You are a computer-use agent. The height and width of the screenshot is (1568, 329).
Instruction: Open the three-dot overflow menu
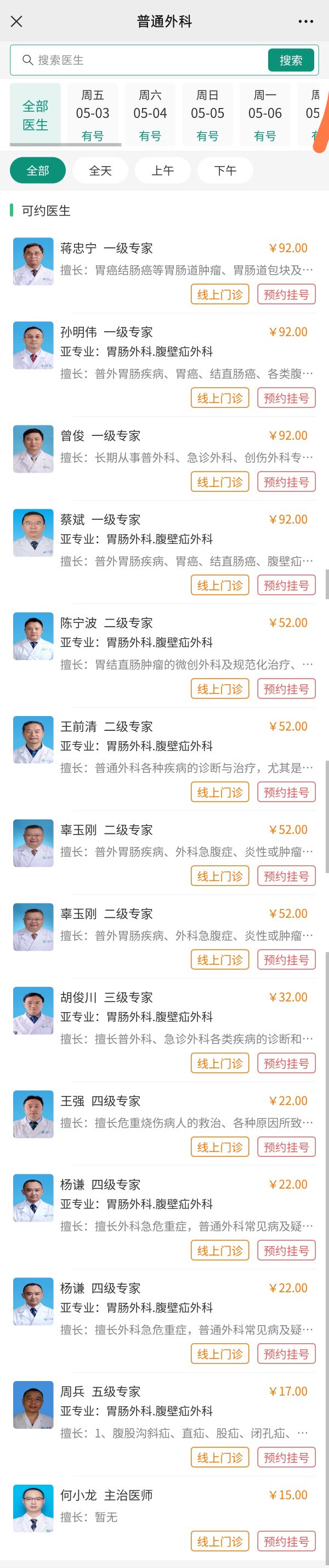(305, 21)
